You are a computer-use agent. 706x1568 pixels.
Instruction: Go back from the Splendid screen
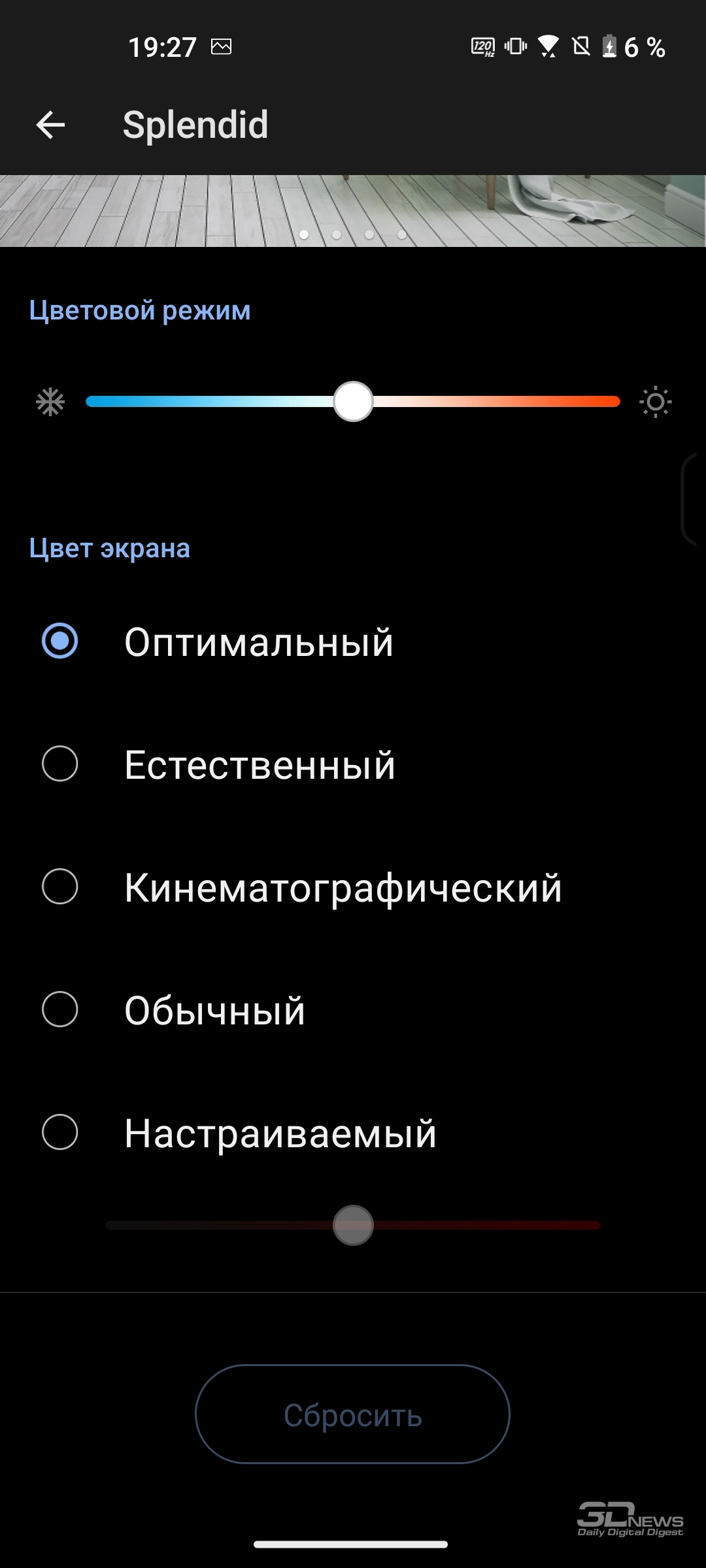coord(50,125)
